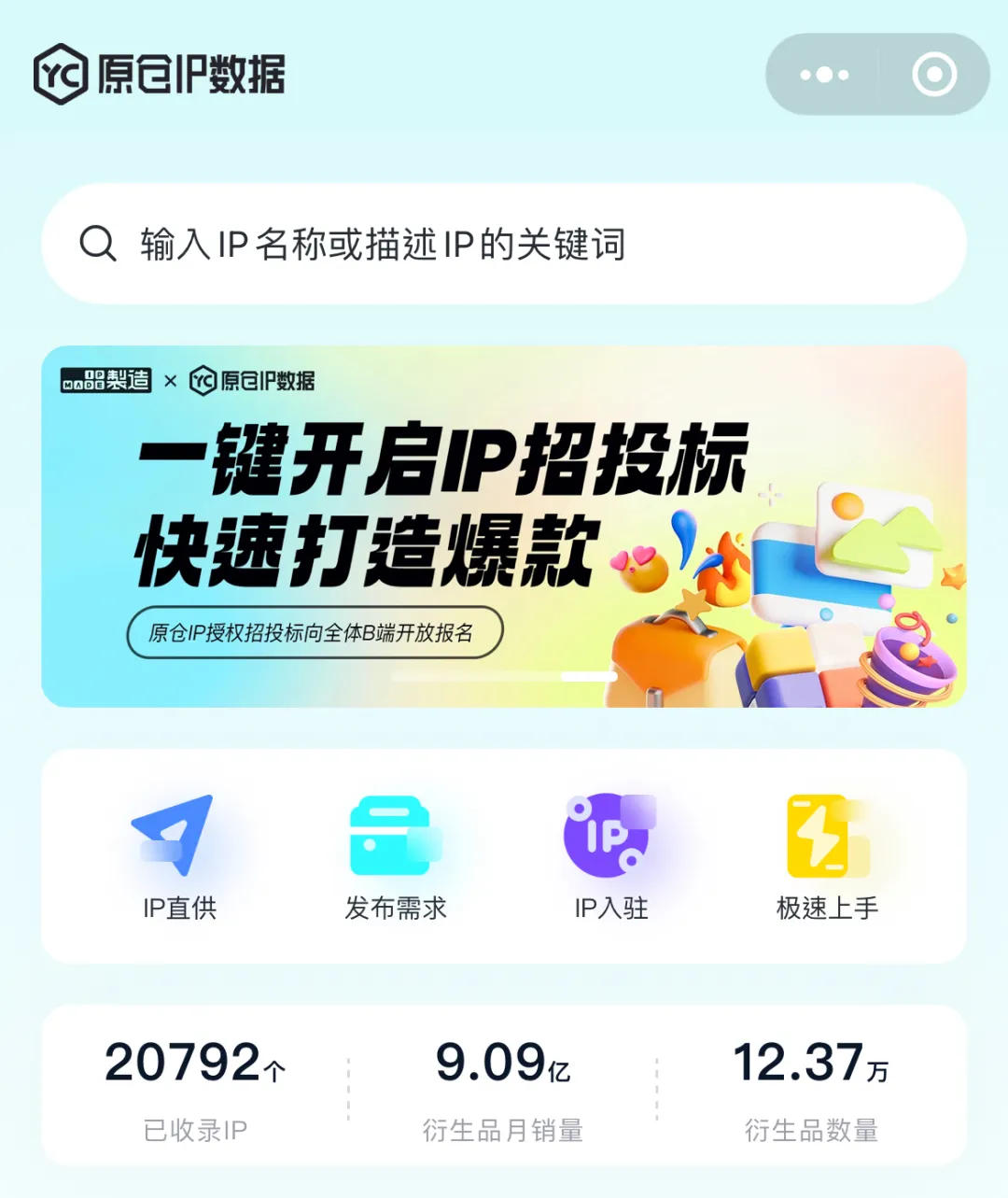Click the search input field
1008x1198 pixels.
click(504, 244)
